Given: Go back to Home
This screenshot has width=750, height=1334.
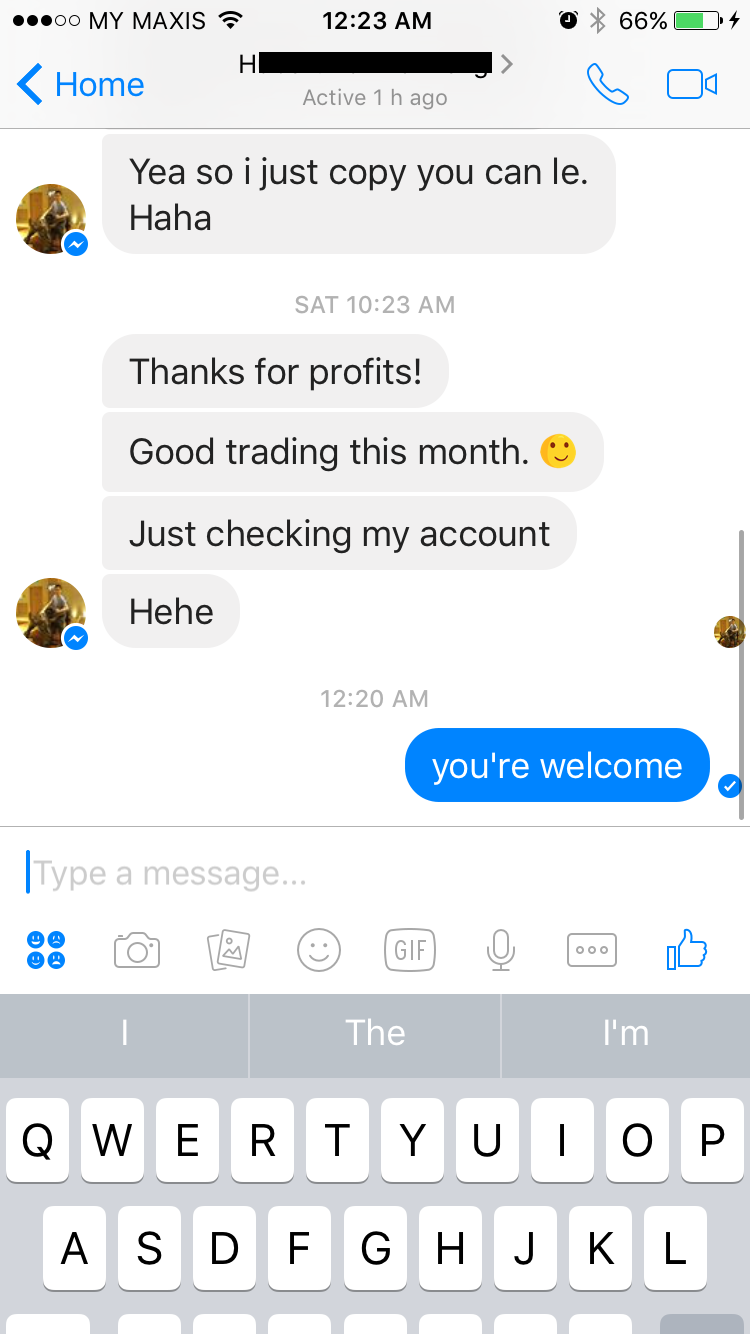Looking at the screenshot, I should pos(82,85).
